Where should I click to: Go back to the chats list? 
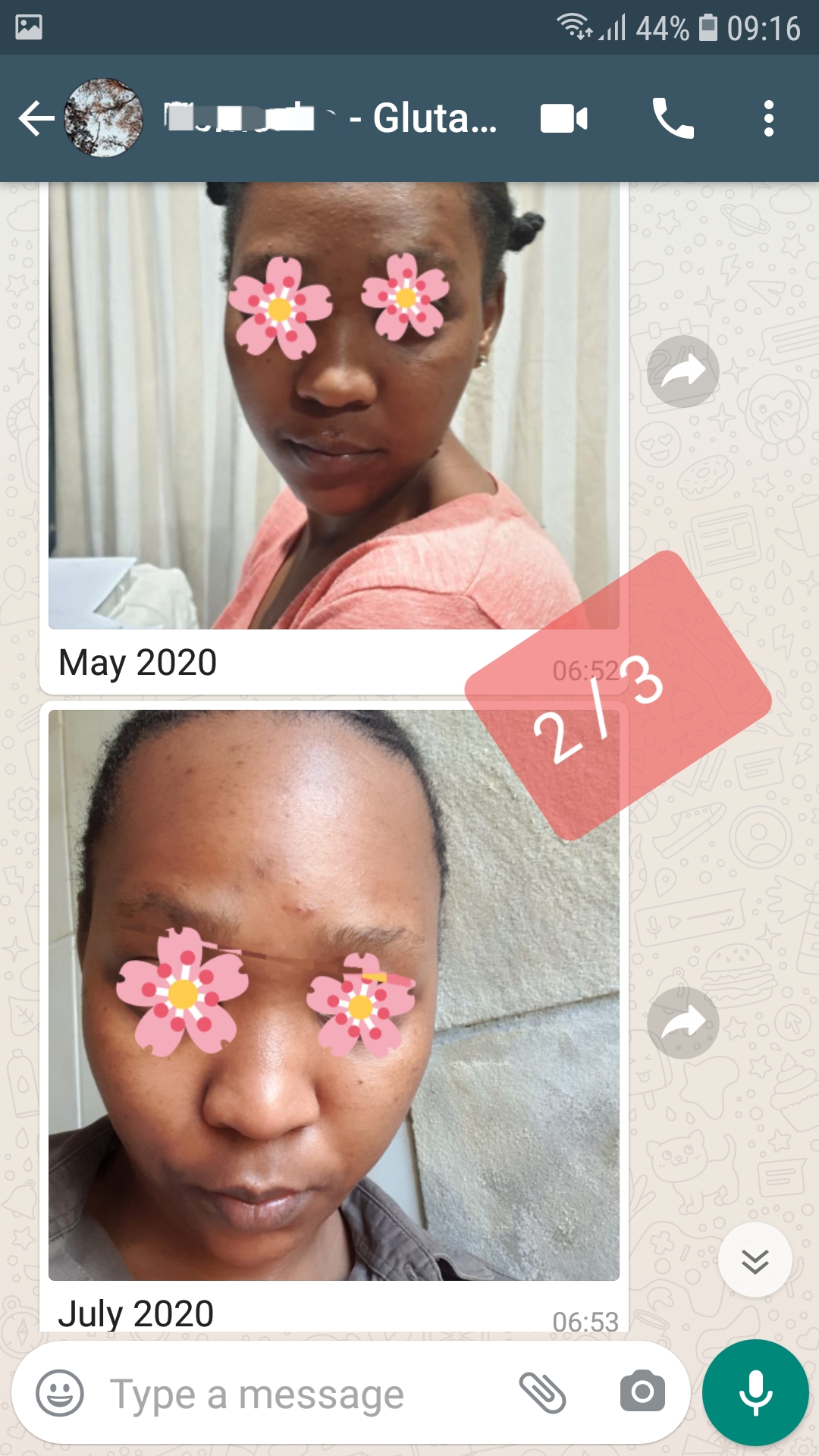click(36, 119)
